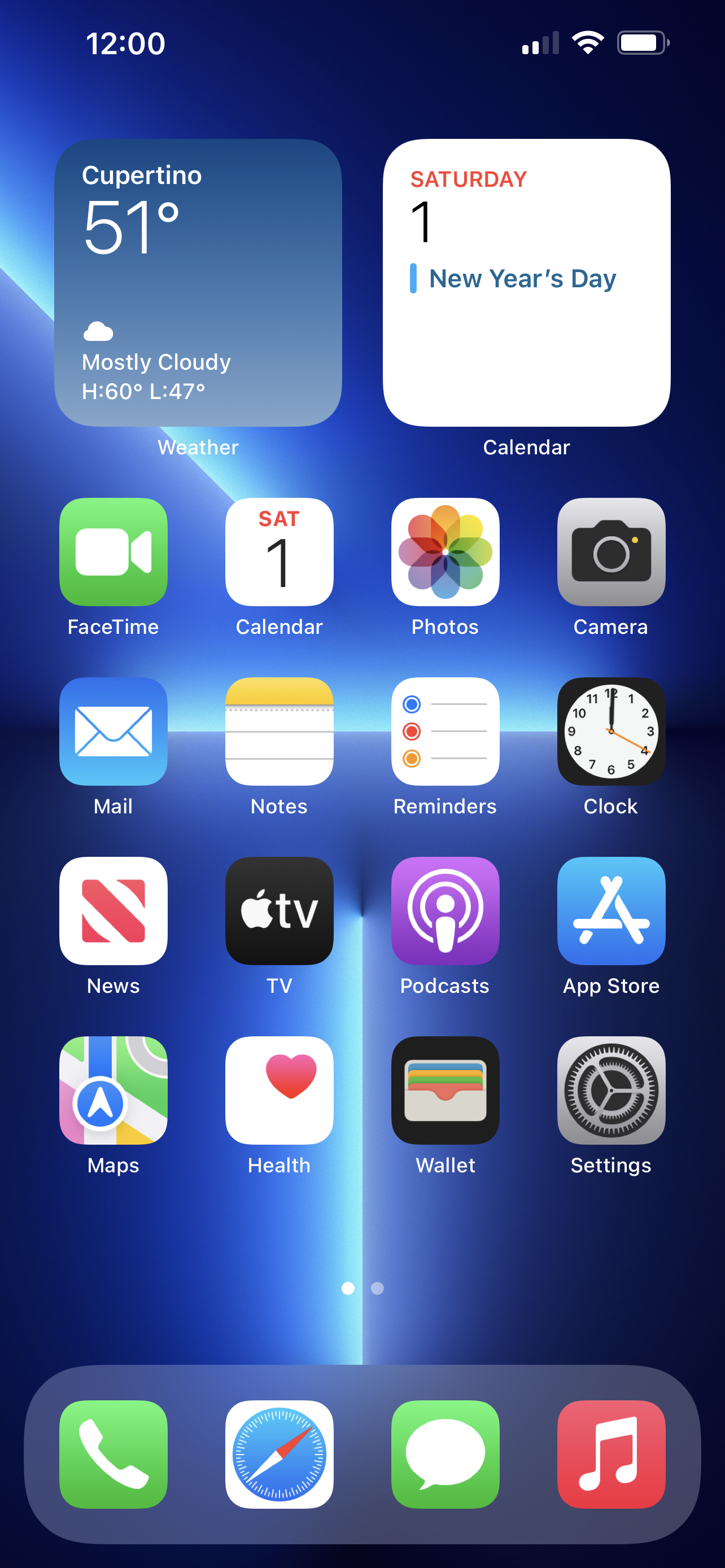
Task: Launch the Apple TV app
Action: [x=279, y=910]
